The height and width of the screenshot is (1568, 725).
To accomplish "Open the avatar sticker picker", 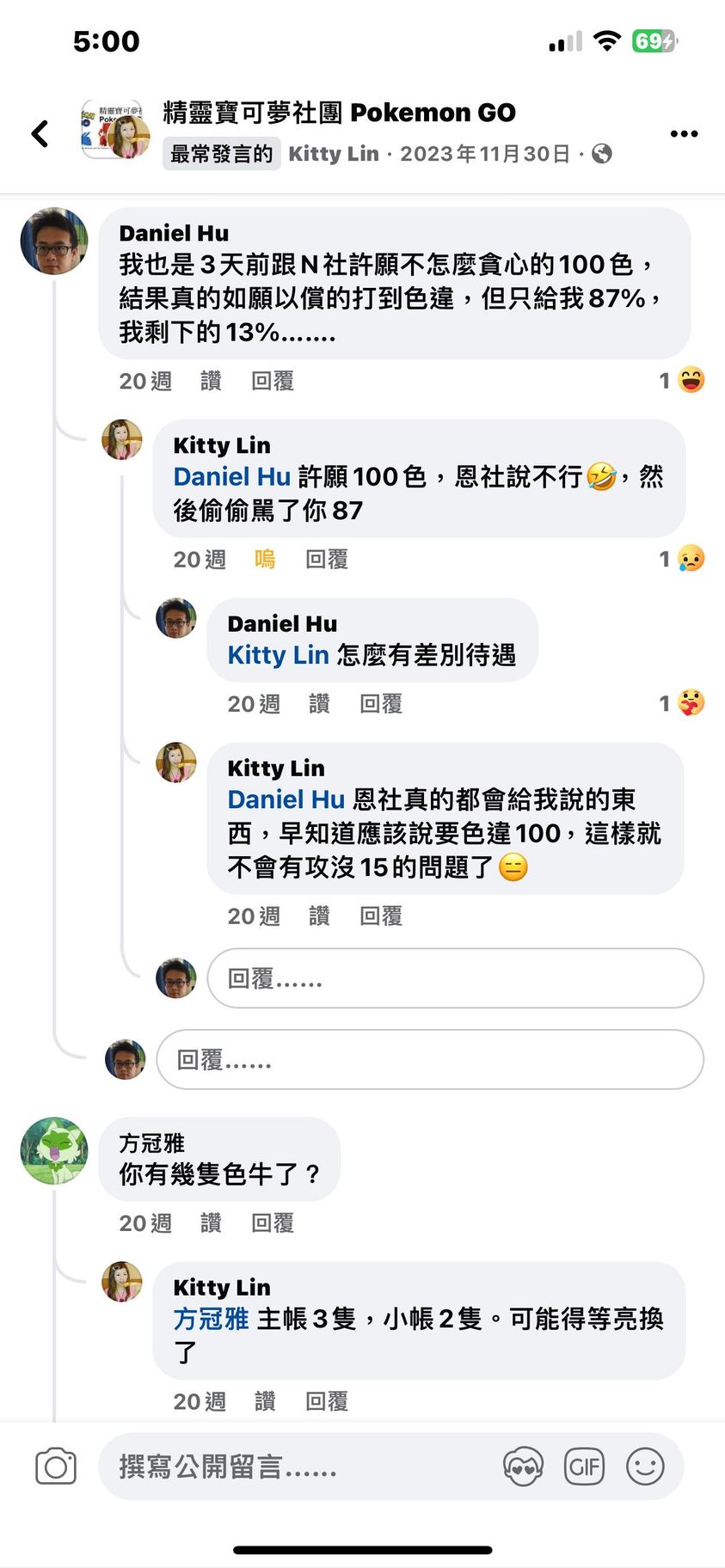I will 523,1467.
